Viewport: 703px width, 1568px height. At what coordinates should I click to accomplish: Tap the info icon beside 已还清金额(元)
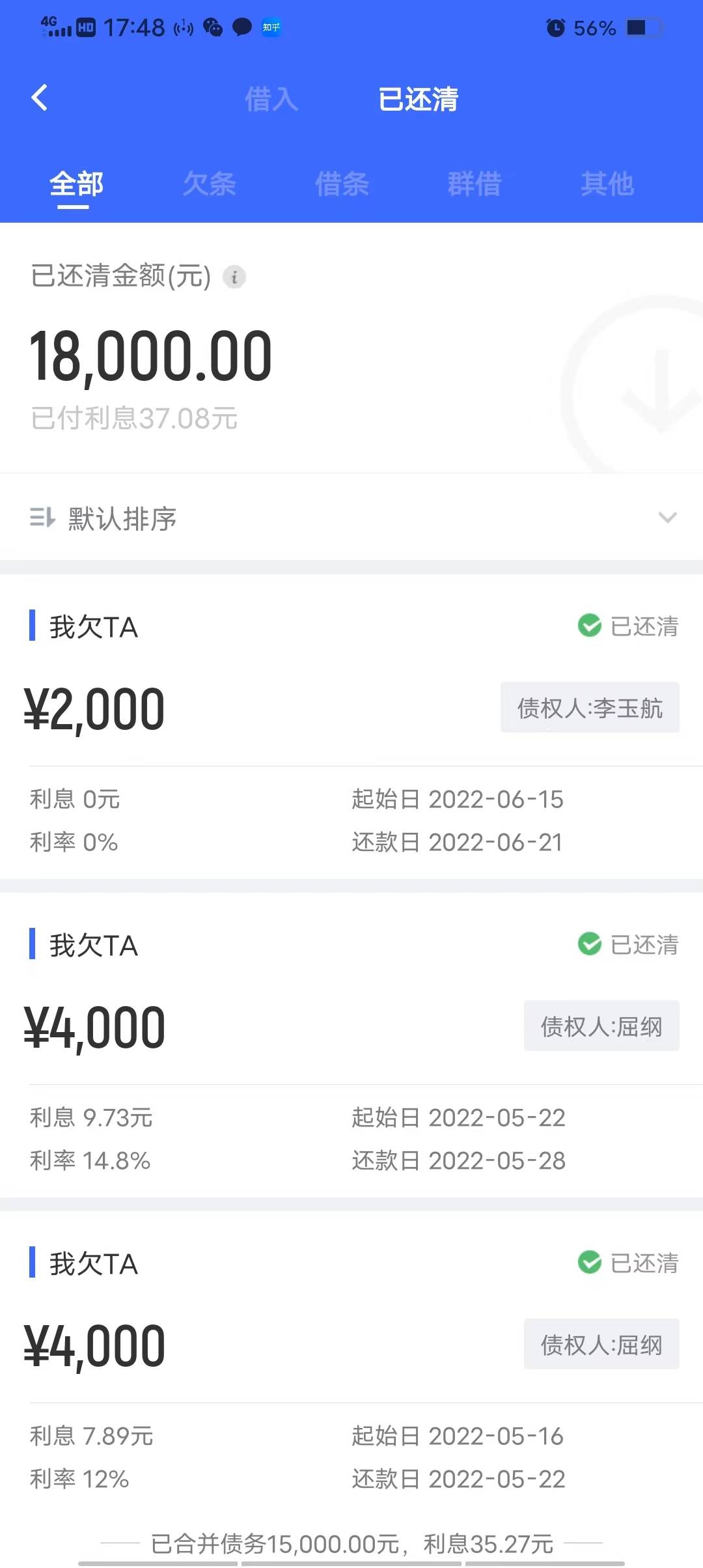click(234, 277)
